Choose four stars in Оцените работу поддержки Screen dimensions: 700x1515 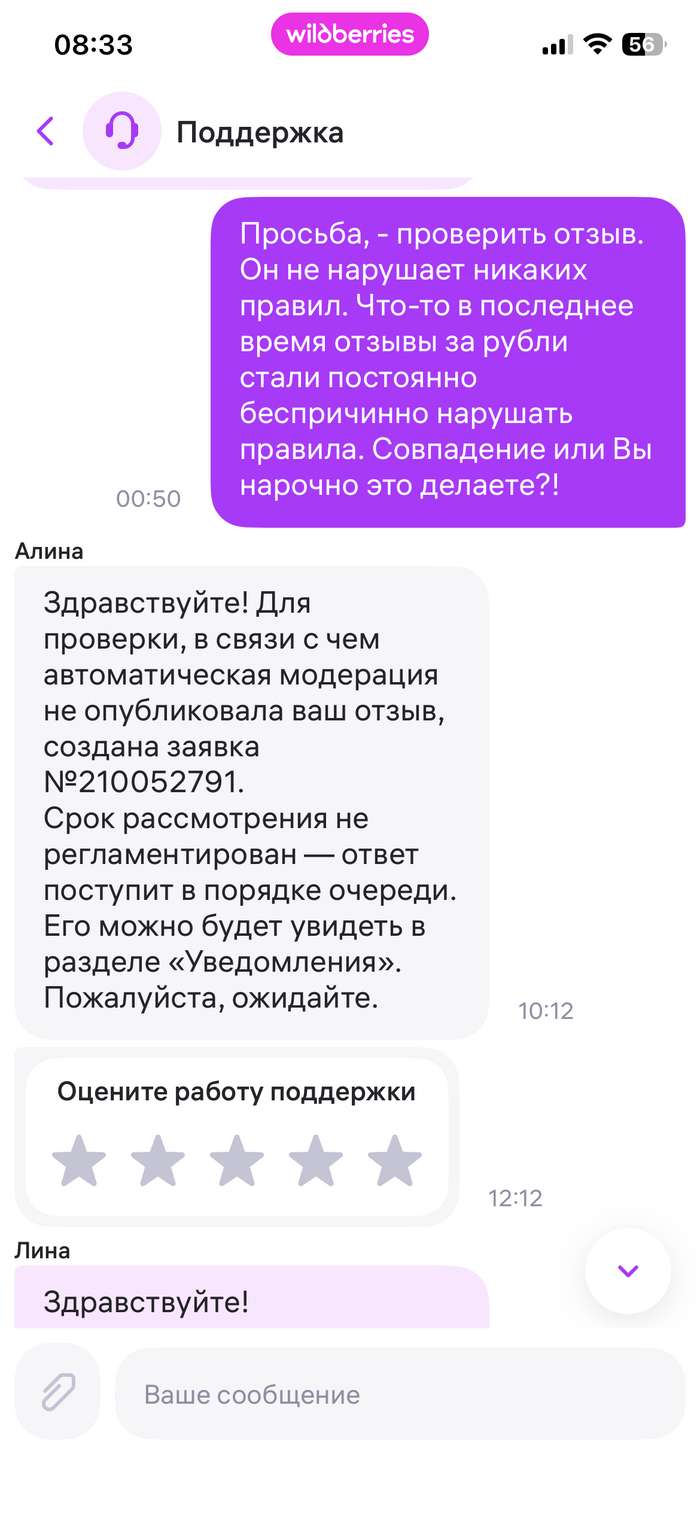coord(316,1161)
